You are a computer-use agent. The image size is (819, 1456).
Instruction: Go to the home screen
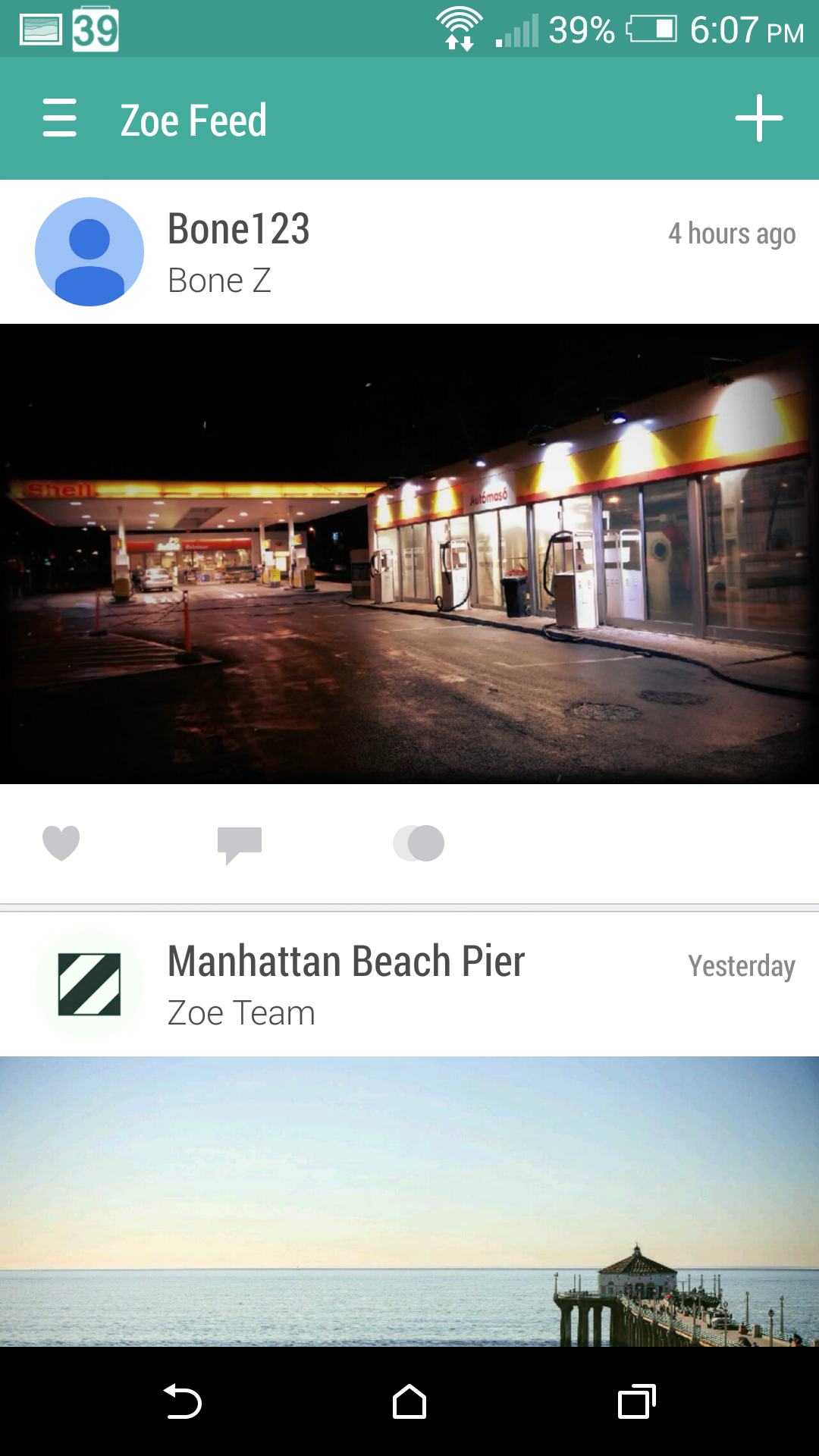point(409,1401)
